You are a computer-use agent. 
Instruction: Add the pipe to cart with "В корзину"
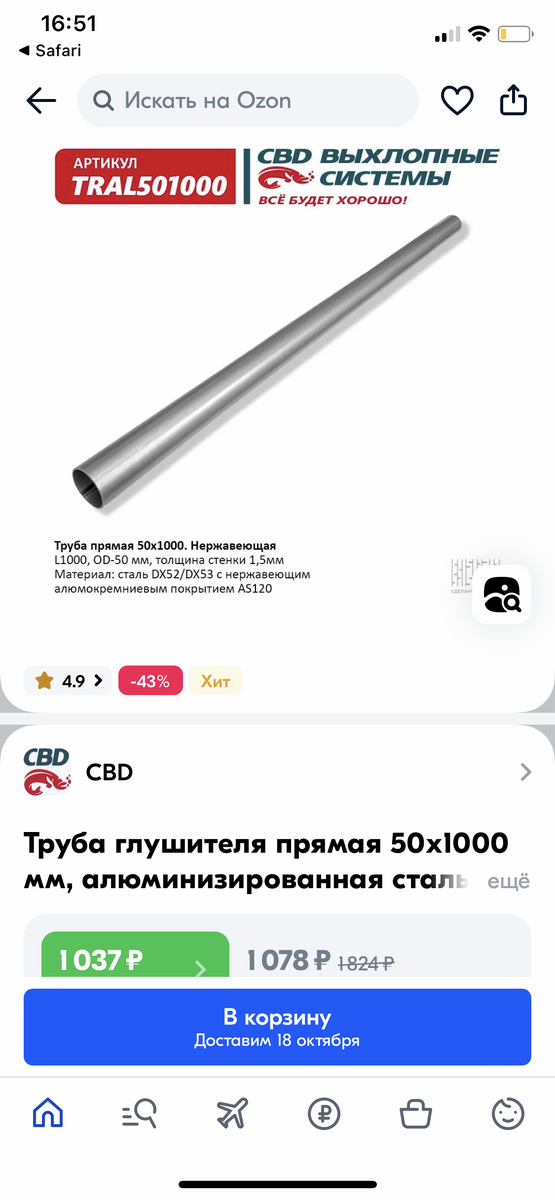[277, 1028]
